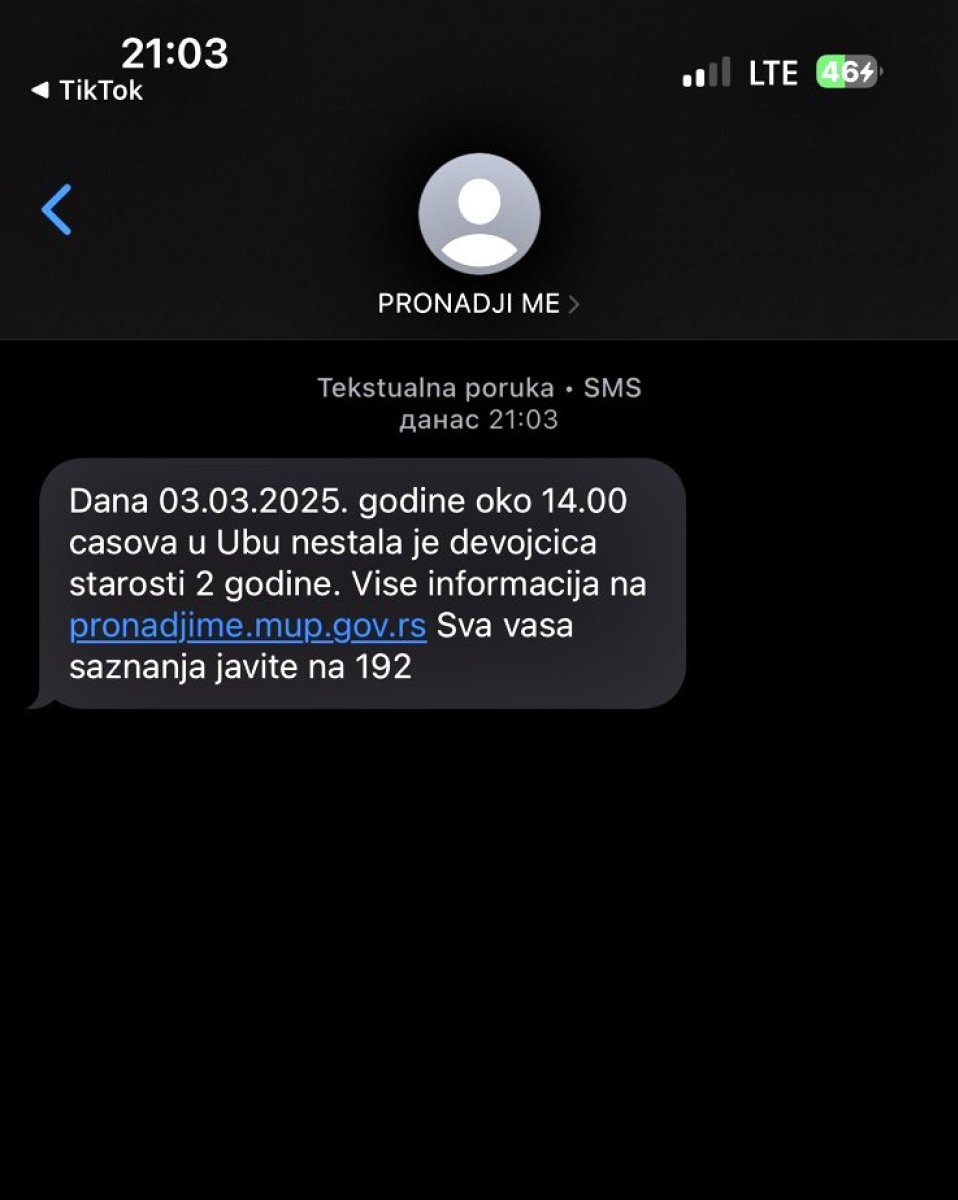The image size is (958, 1200).
Task: Open the pronadjime.mup.gov.rs link
Action: point(248,626)
